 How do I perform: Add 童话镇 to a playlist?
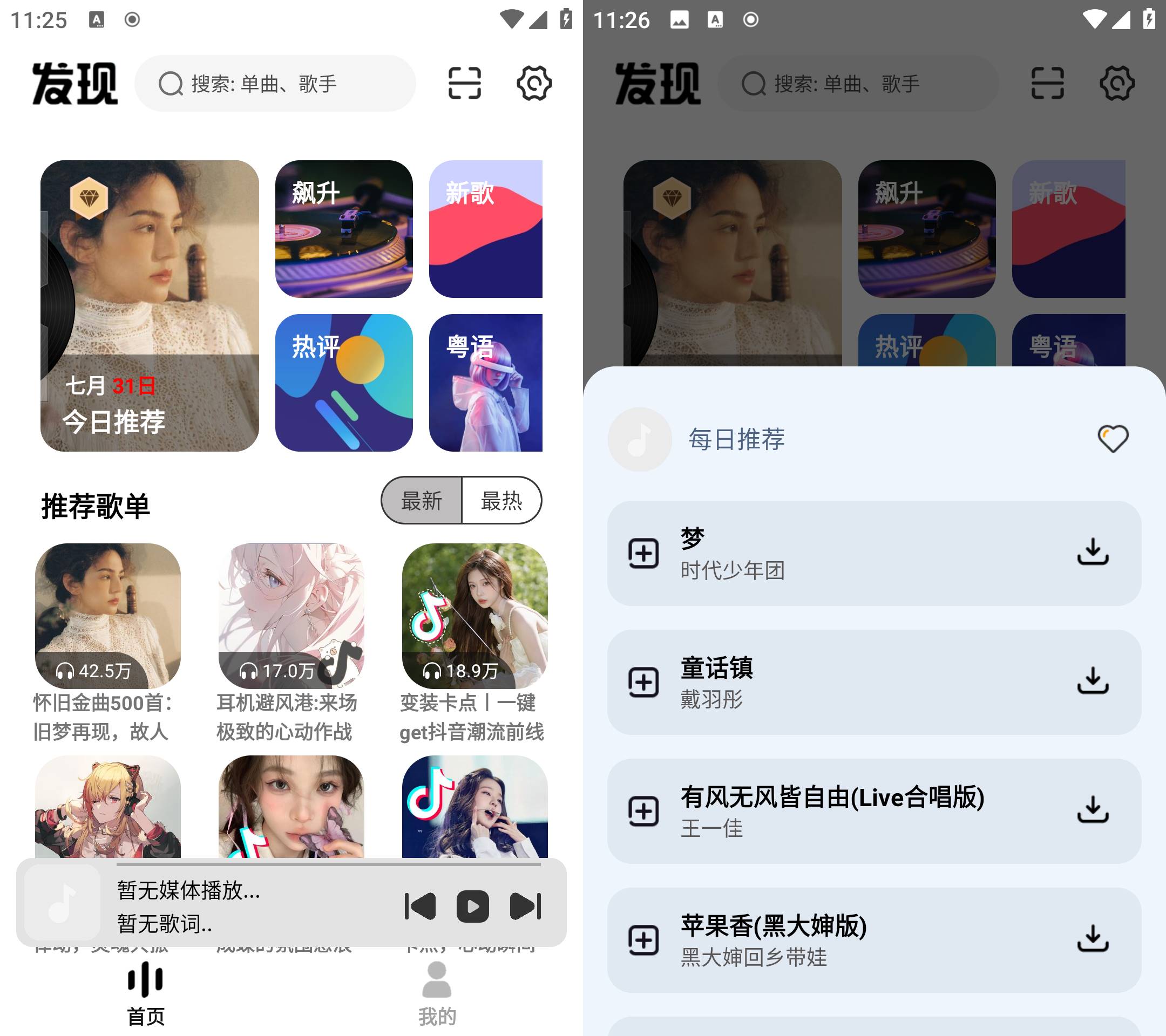pyautogui.click(x=643, y=682)
